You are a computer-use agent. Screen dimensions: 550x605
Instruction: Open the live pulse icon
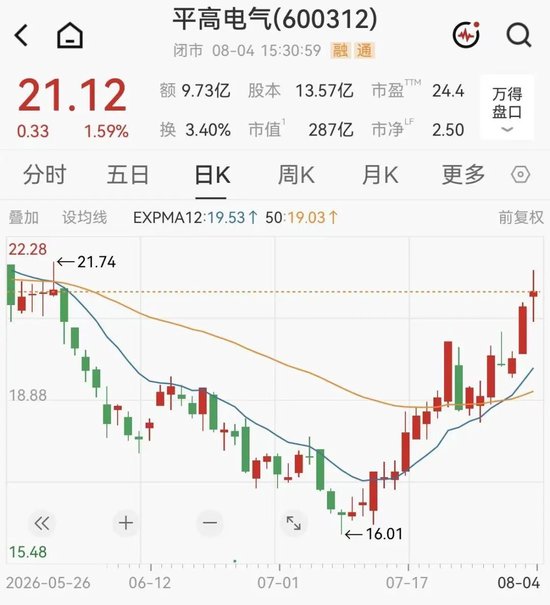(x=466, y=35)
